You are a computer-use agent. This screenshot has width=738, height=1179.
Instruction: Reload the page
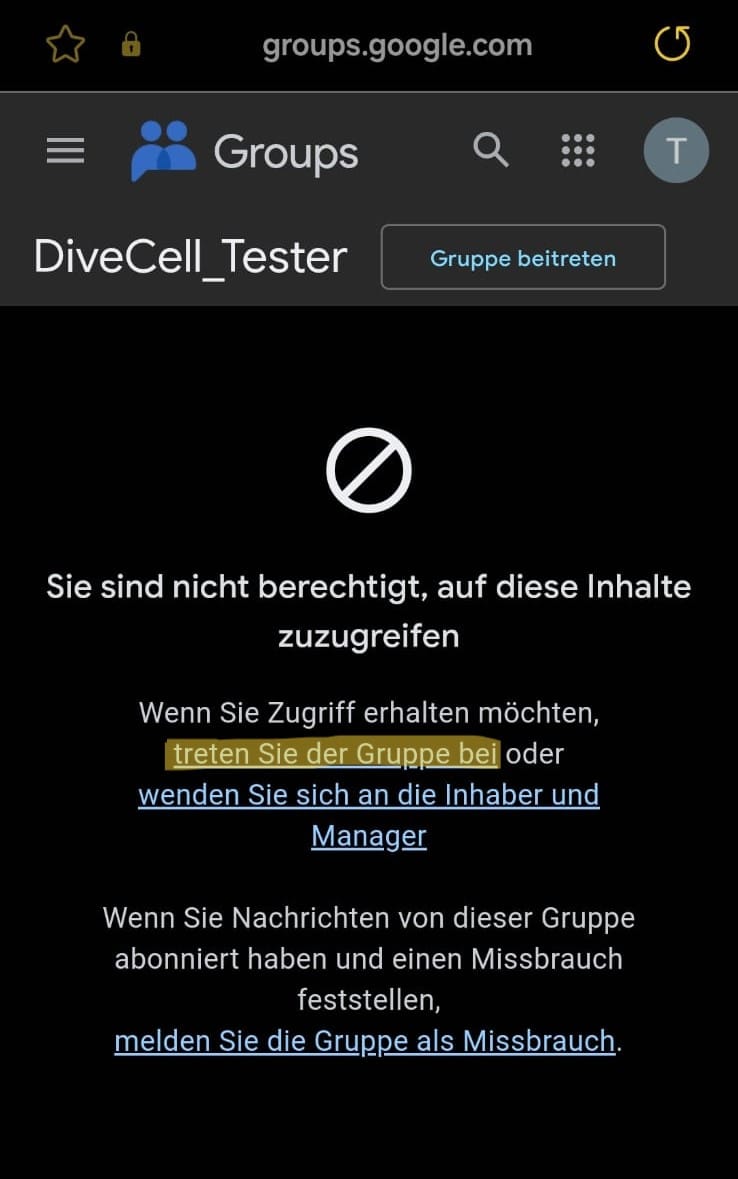672,45
